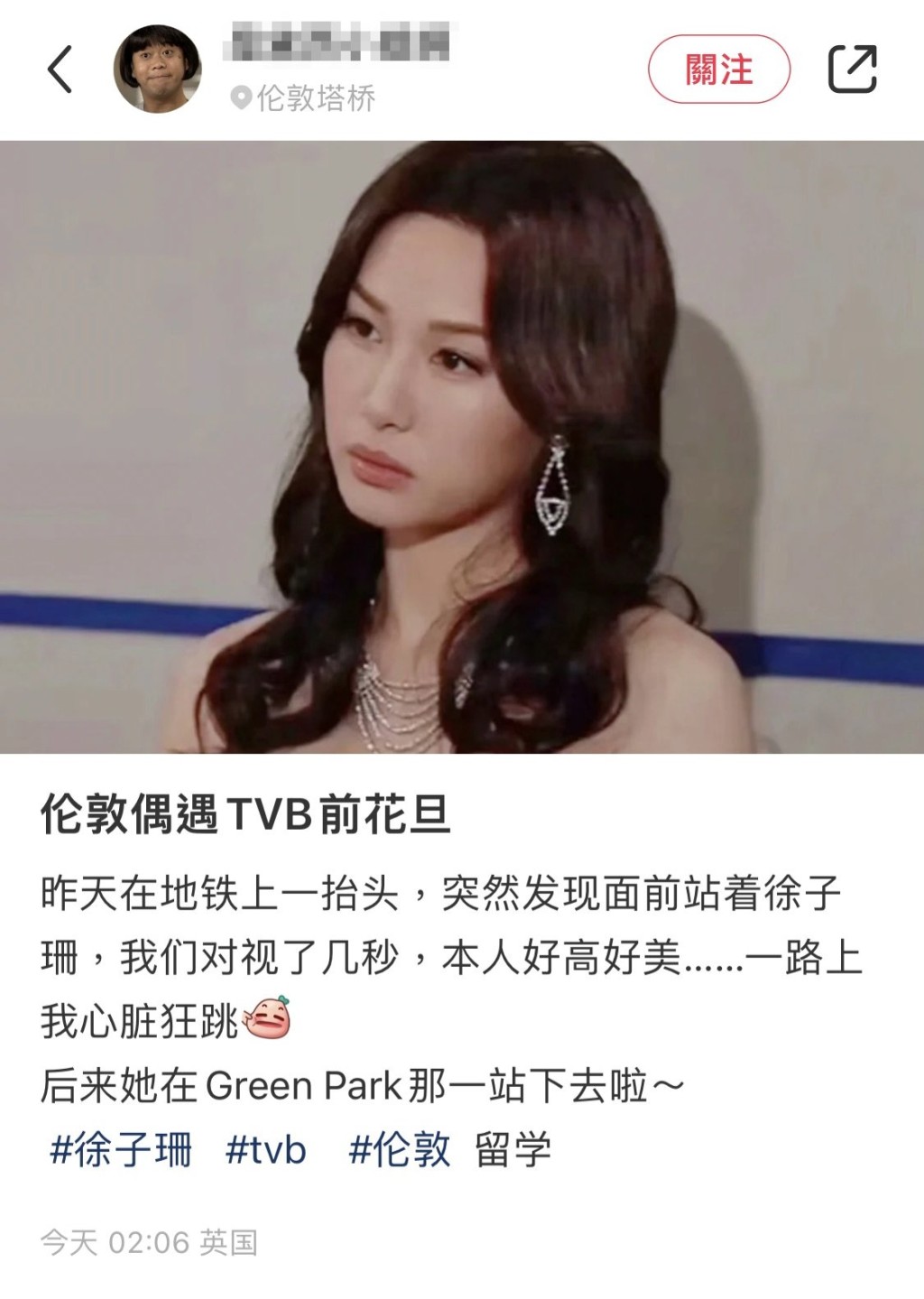Follow this user with 關注 button
The height and width of the screenshot is (1299, 924).
718,70
